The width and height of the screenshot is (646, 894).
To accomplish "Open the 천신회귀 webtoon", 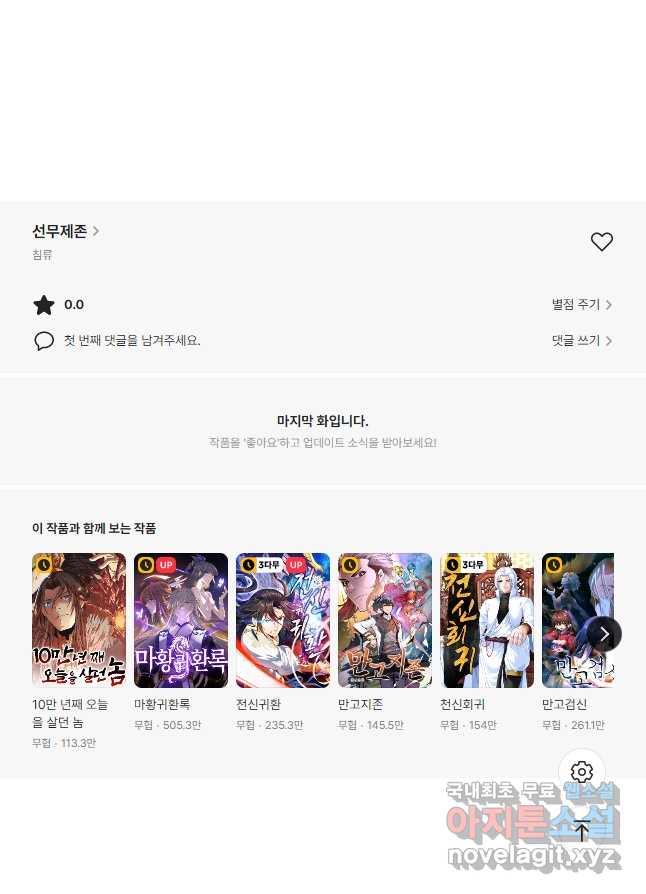I will 487,621.
